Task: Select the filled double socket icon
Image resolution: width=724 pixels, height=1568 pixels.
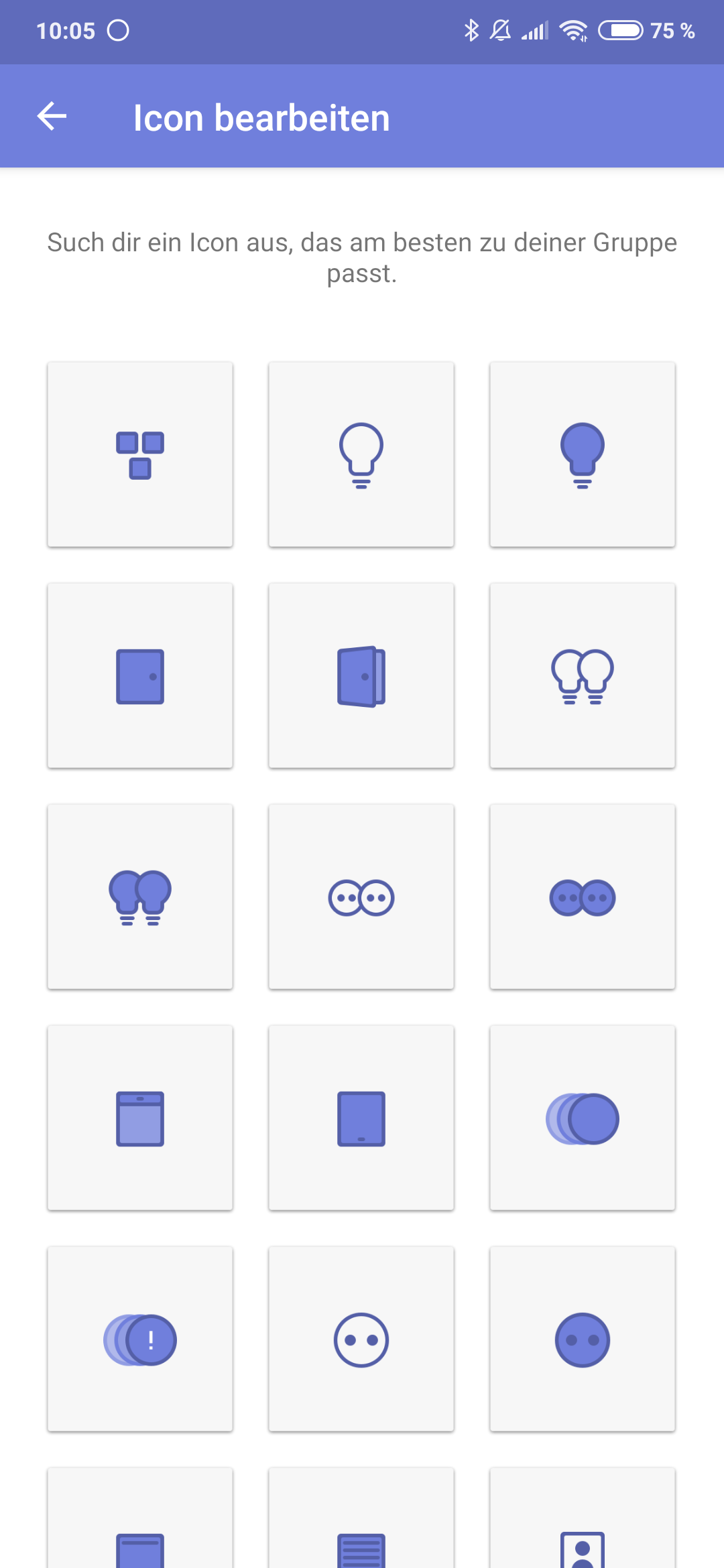Action: (x=583, y=897)
